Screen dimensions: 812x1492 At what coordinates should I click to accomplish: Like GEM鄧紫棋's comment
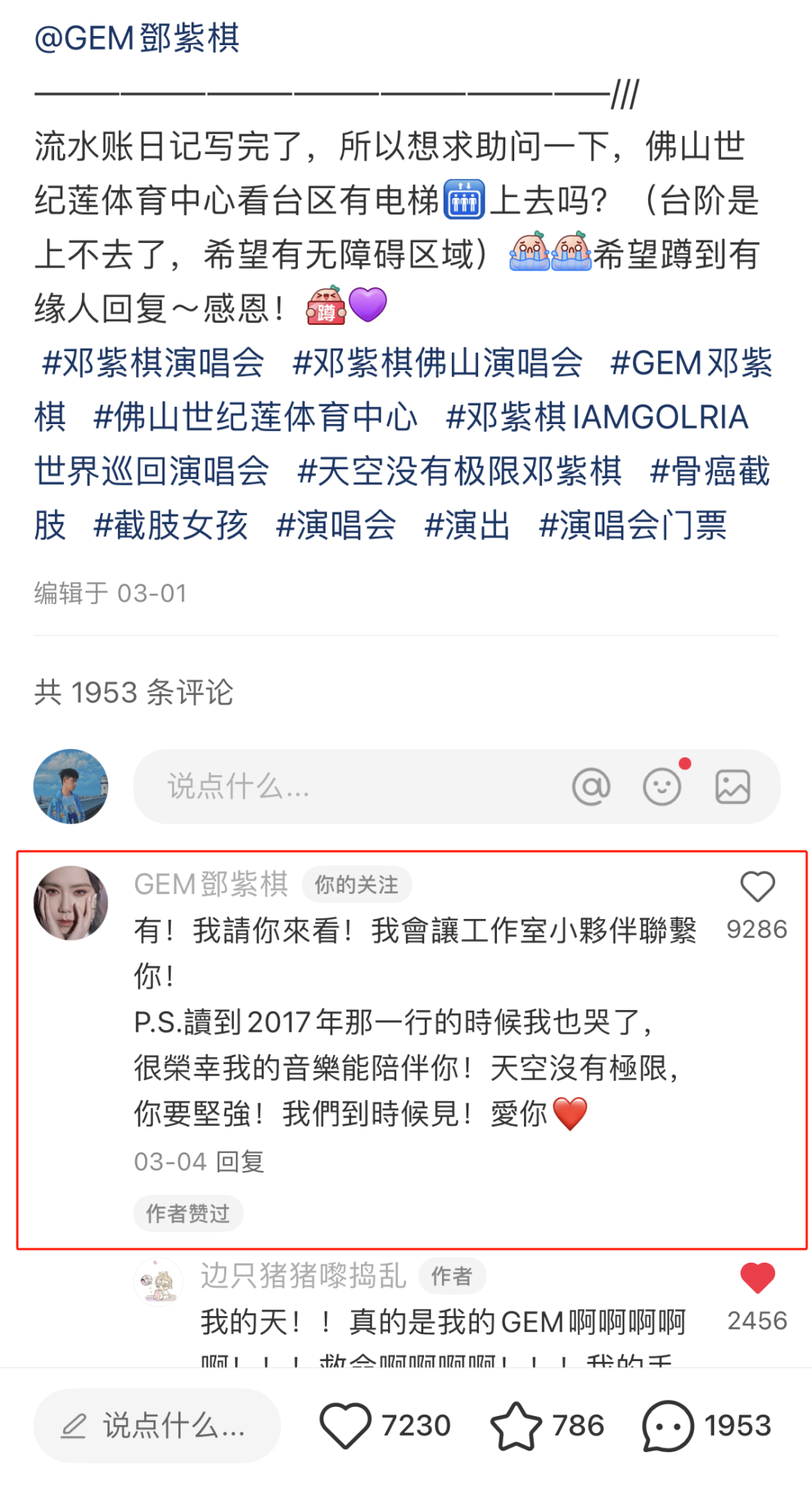point(757,887)
